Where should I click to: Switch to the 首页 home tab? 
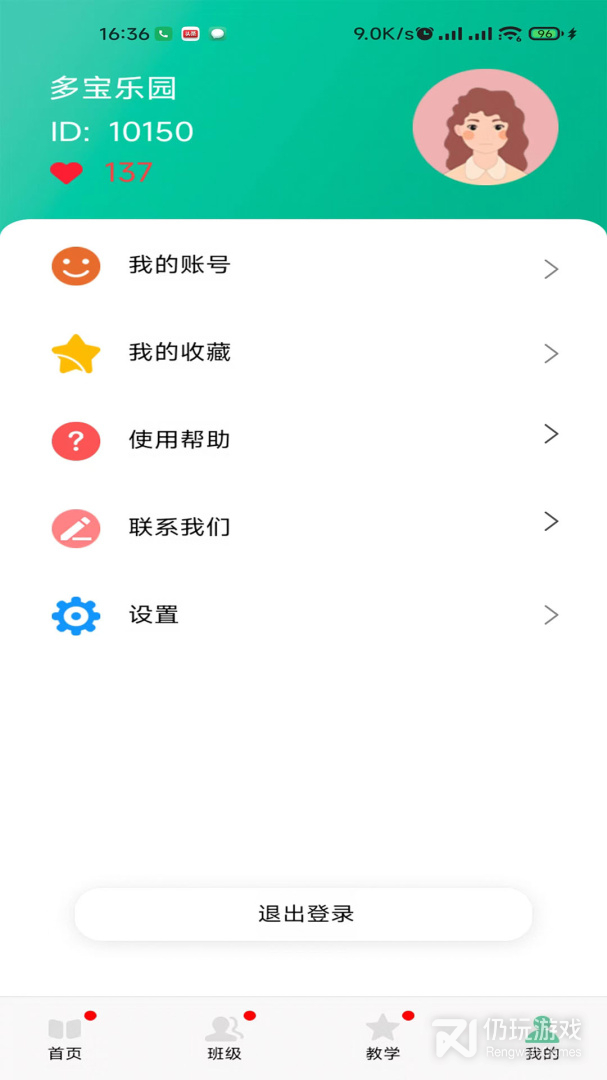(x=65, y=1038)
